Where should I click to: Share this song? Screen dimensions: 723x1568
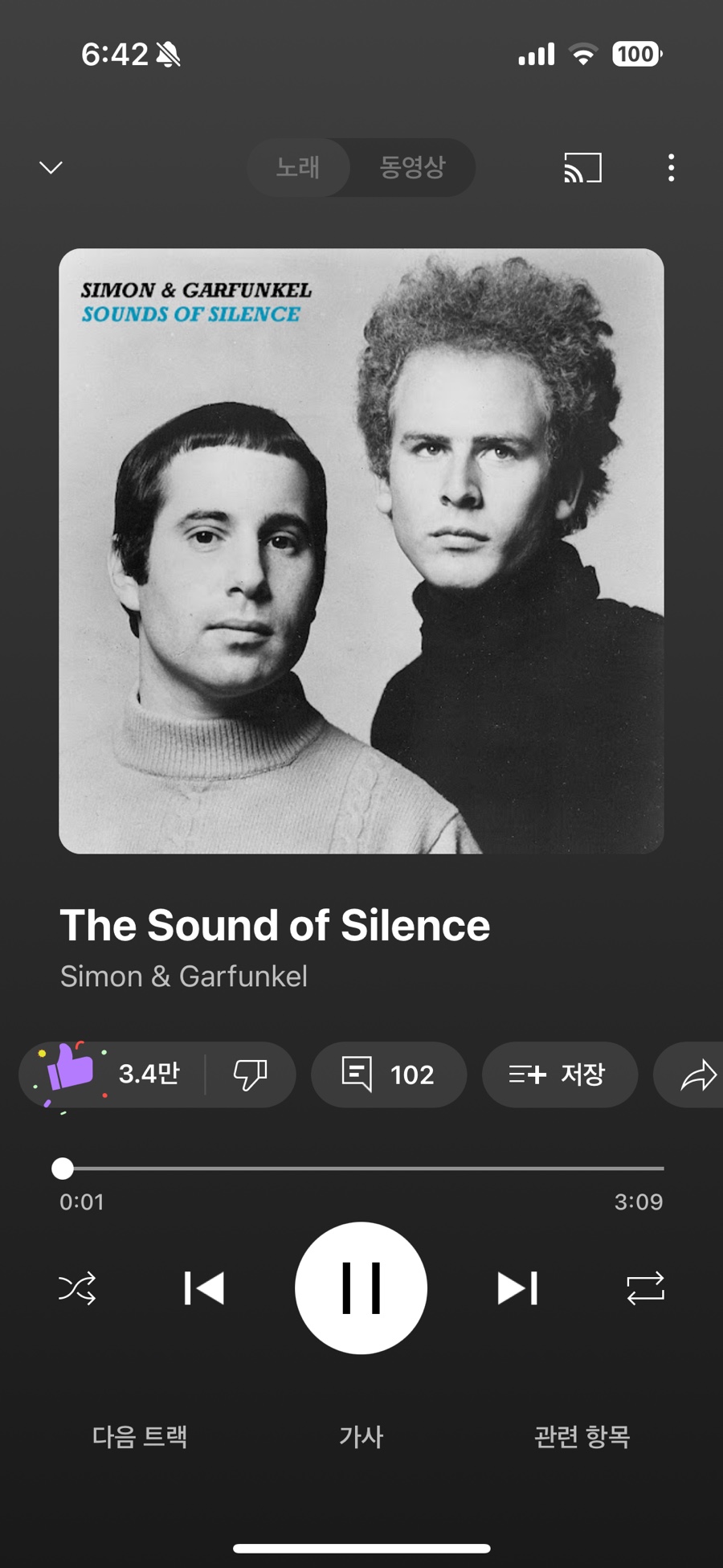tap(696, 1075)
